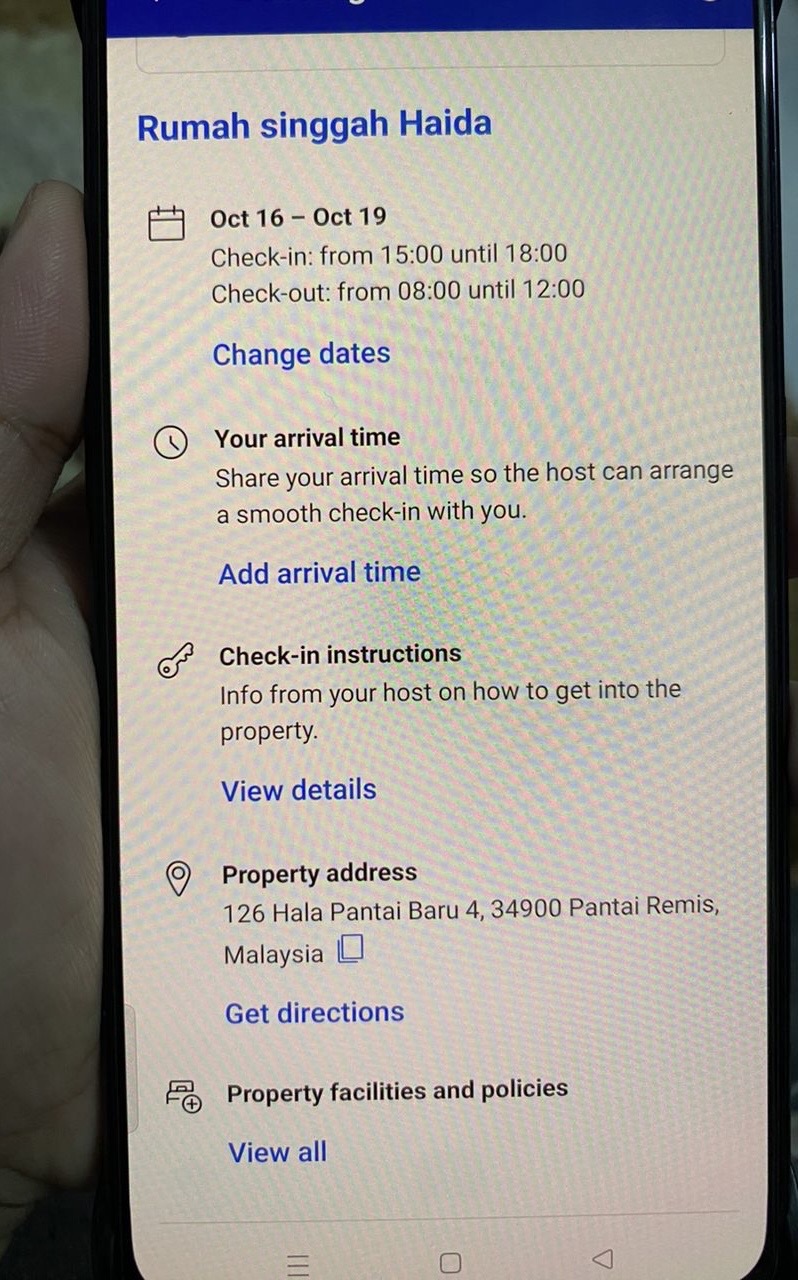Go to the system home screen
Image resolution: width=798 pixels, height=1280 pixels.
tap(450, 1261)
